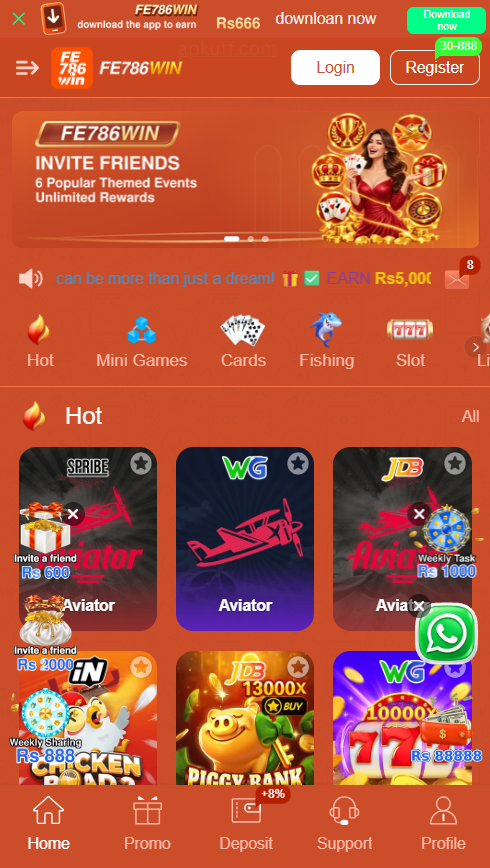Tap the Register button
Viewport: 490px width, 868px height.
(435, 68)
